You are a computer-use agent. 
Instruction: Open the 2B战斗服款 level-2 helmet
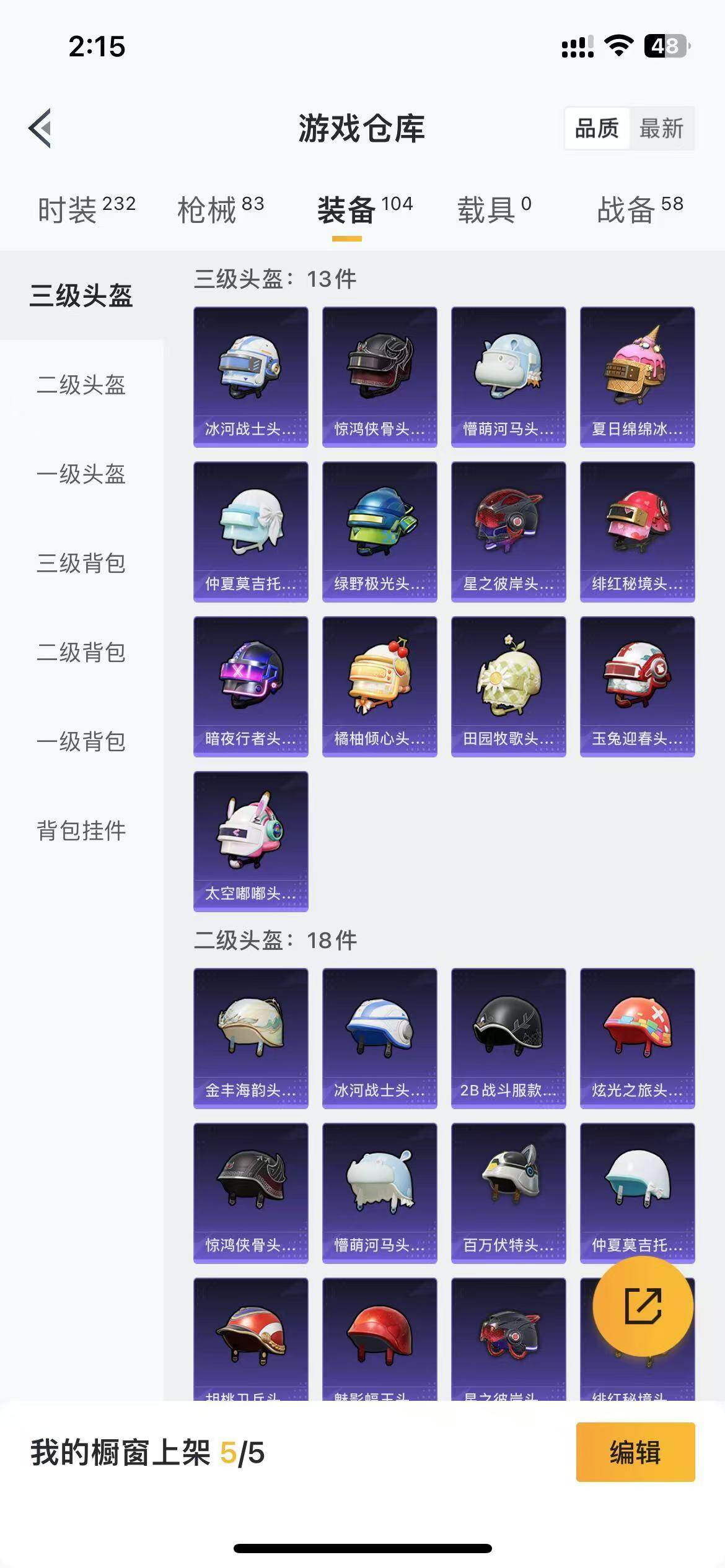click(508, 1040)
